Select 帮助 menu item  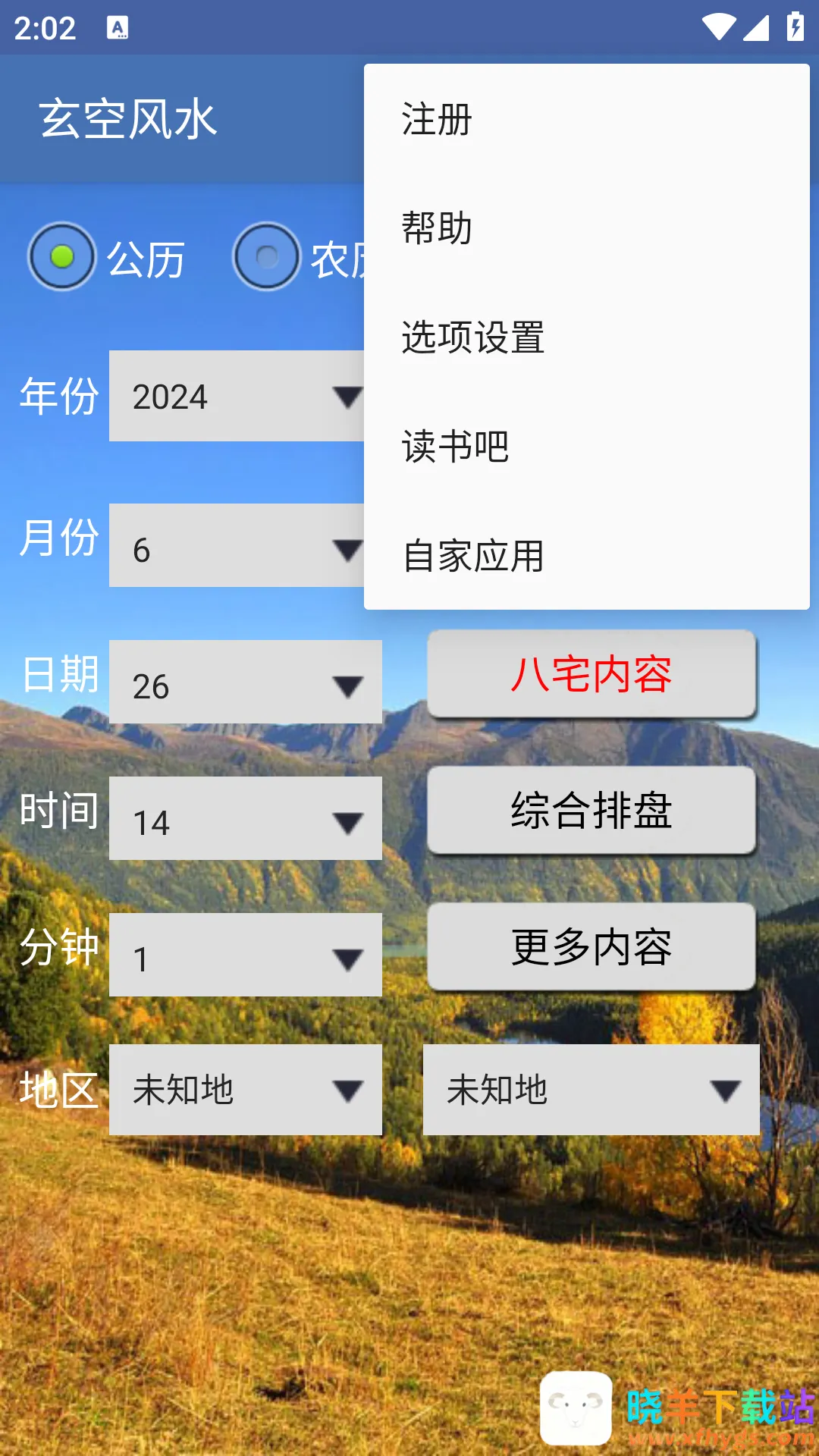point(585,228)
